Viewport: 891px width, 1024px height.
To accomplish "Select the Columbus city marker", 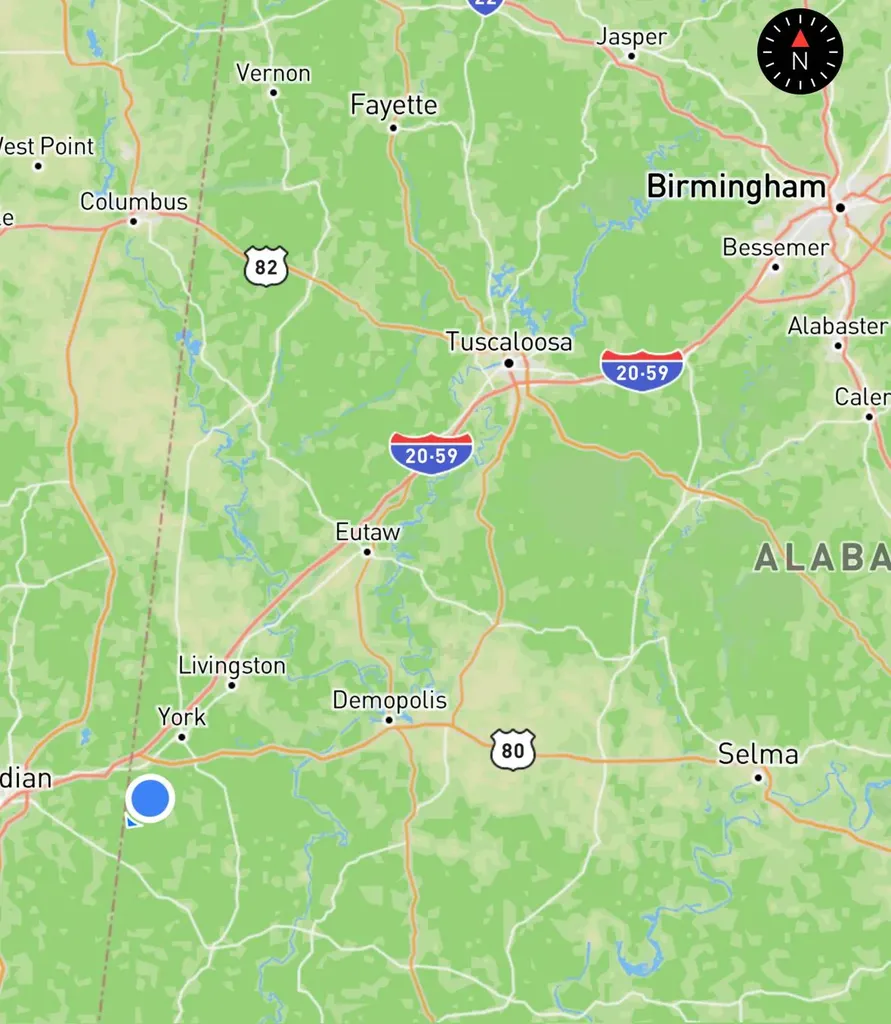I will [134, 222].
